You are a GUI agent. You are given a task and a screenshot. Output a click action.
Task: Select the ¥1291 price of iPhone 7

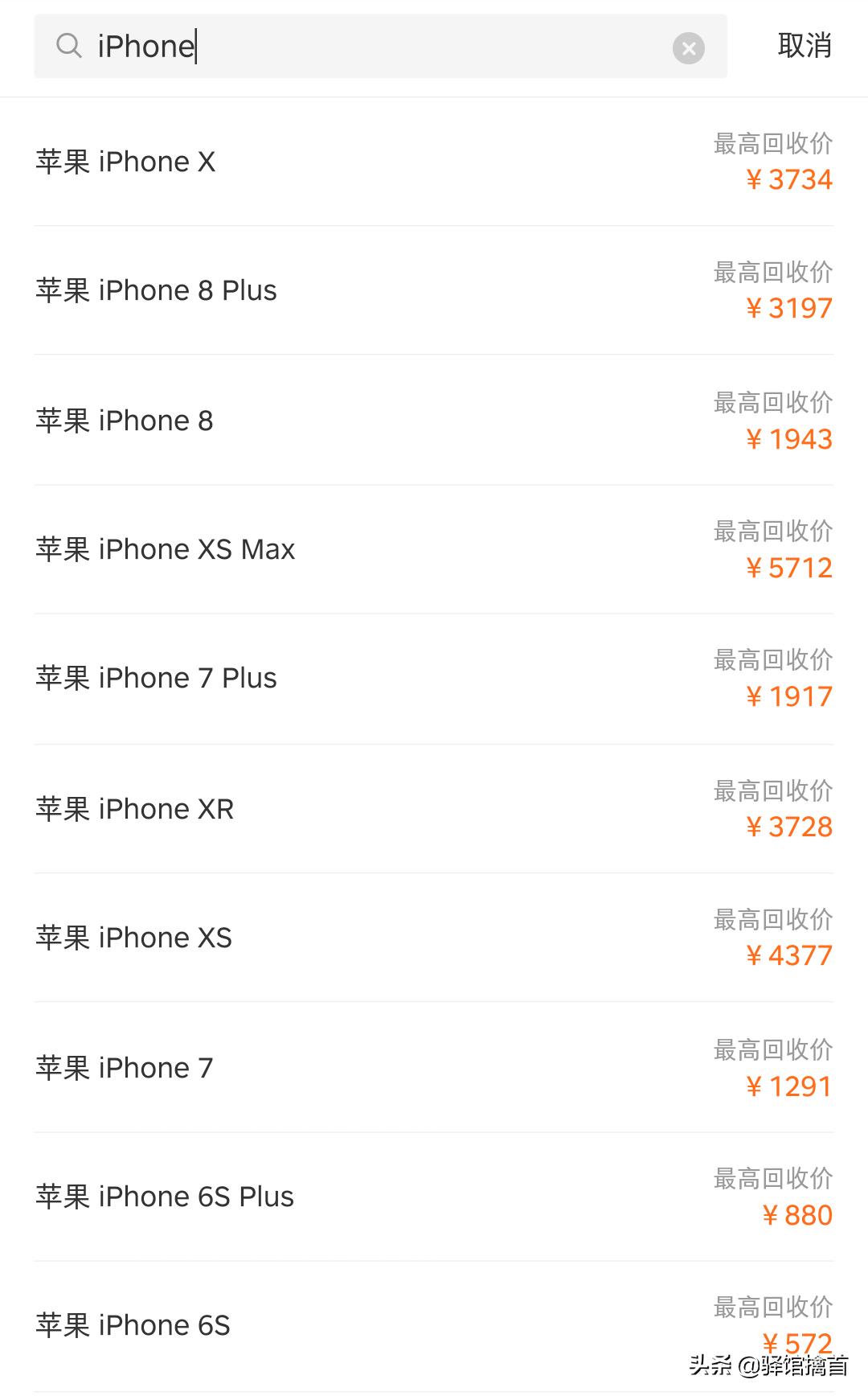point(789,1086)
